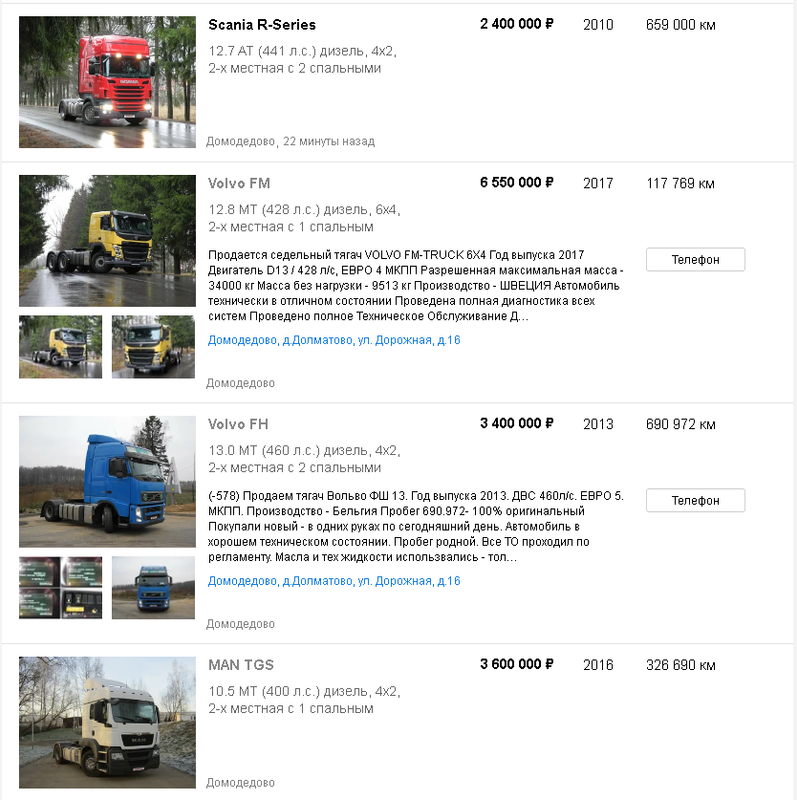Screen dimensions: 797x800
Task: Open the first small photo of Volvo FM
Action: pyautogui.click(x=60, y=346)
